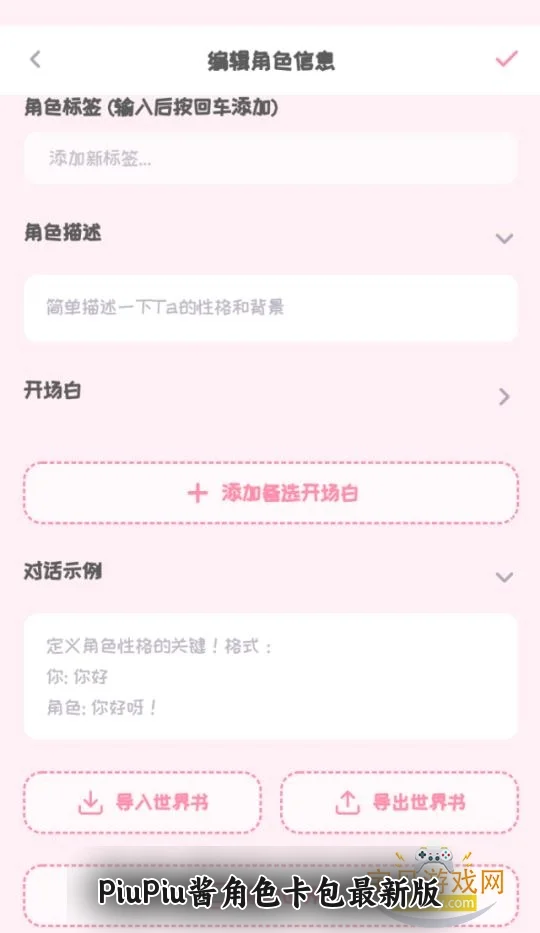Tap 导出世界书 button
The width and height of the screenshot is (540, 933).
point(400,802)
